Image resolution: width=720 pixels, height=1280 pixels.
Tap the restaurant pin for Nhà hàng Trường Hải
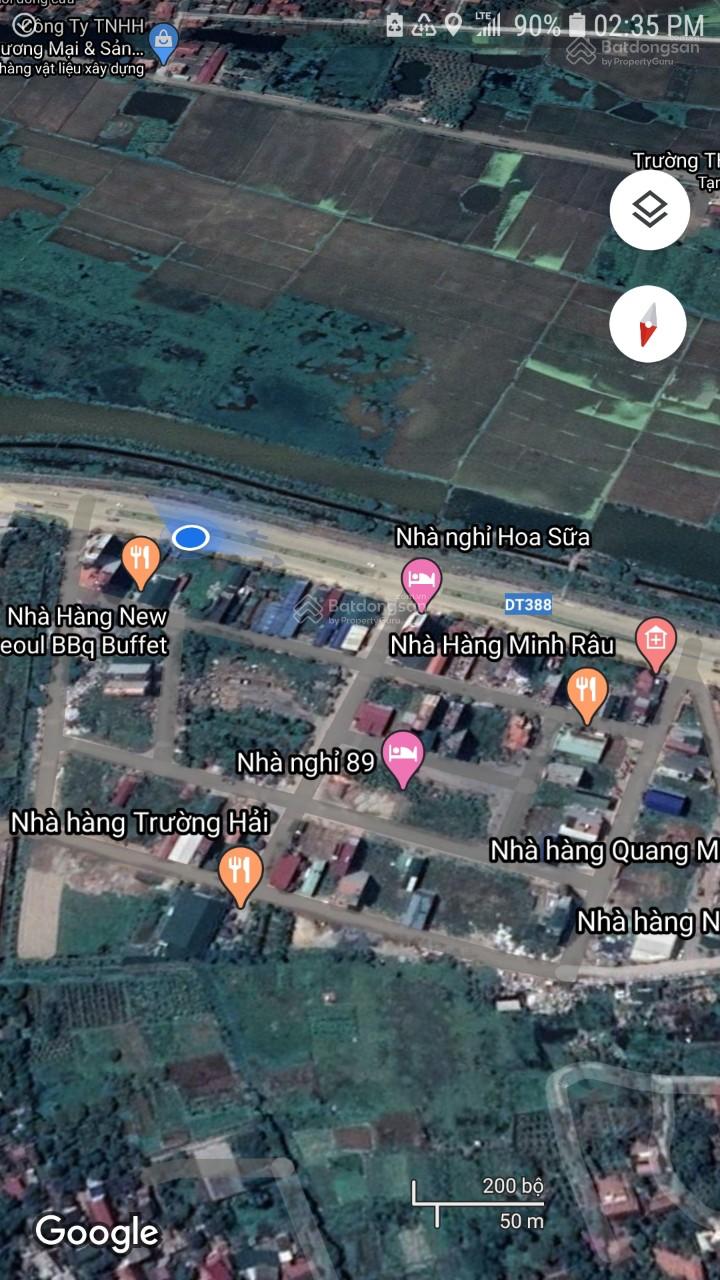pyautogui.click(x=240, y=875)
